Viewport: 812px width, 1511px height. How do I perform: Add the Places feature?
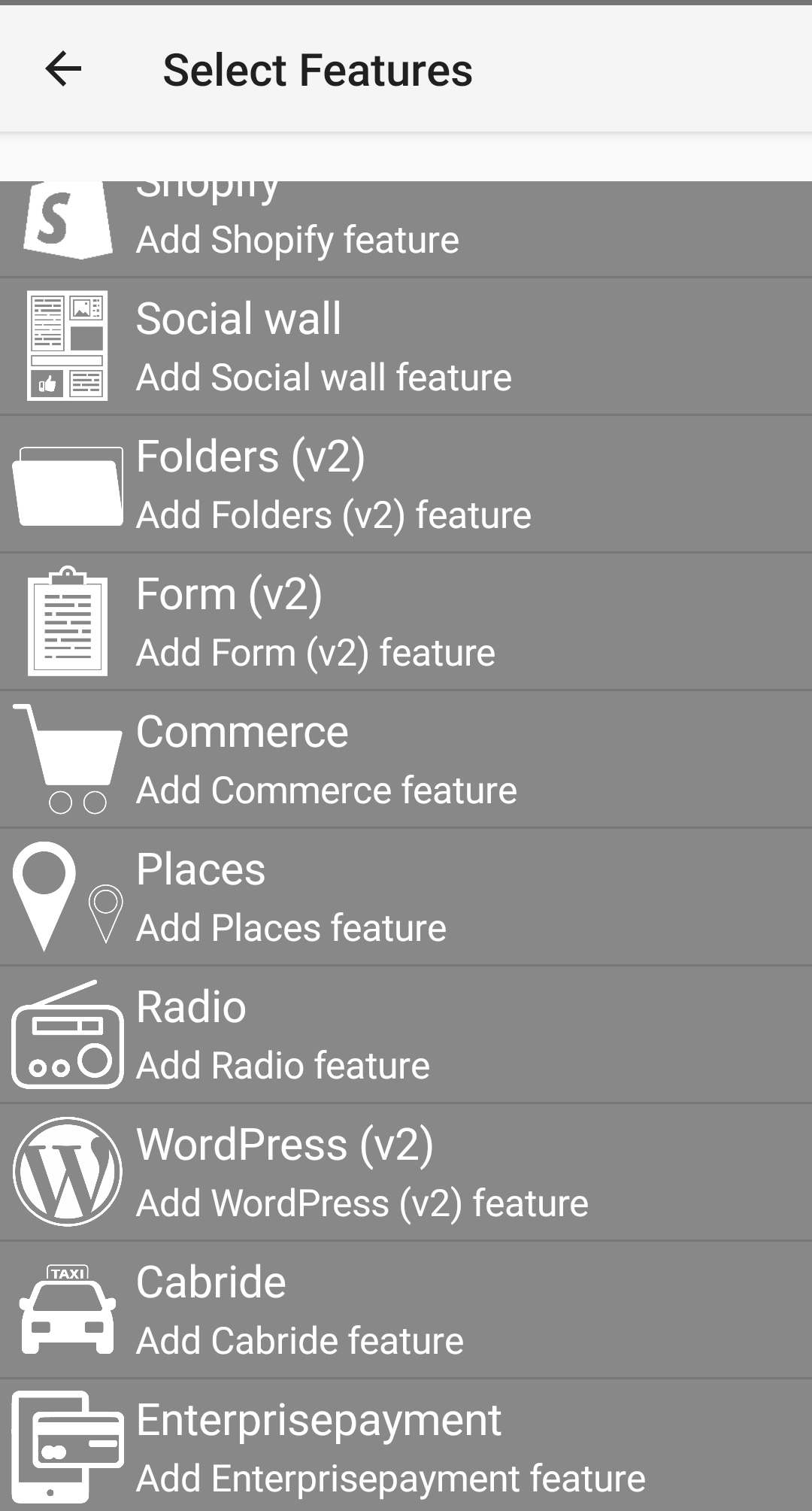[406, 897]
